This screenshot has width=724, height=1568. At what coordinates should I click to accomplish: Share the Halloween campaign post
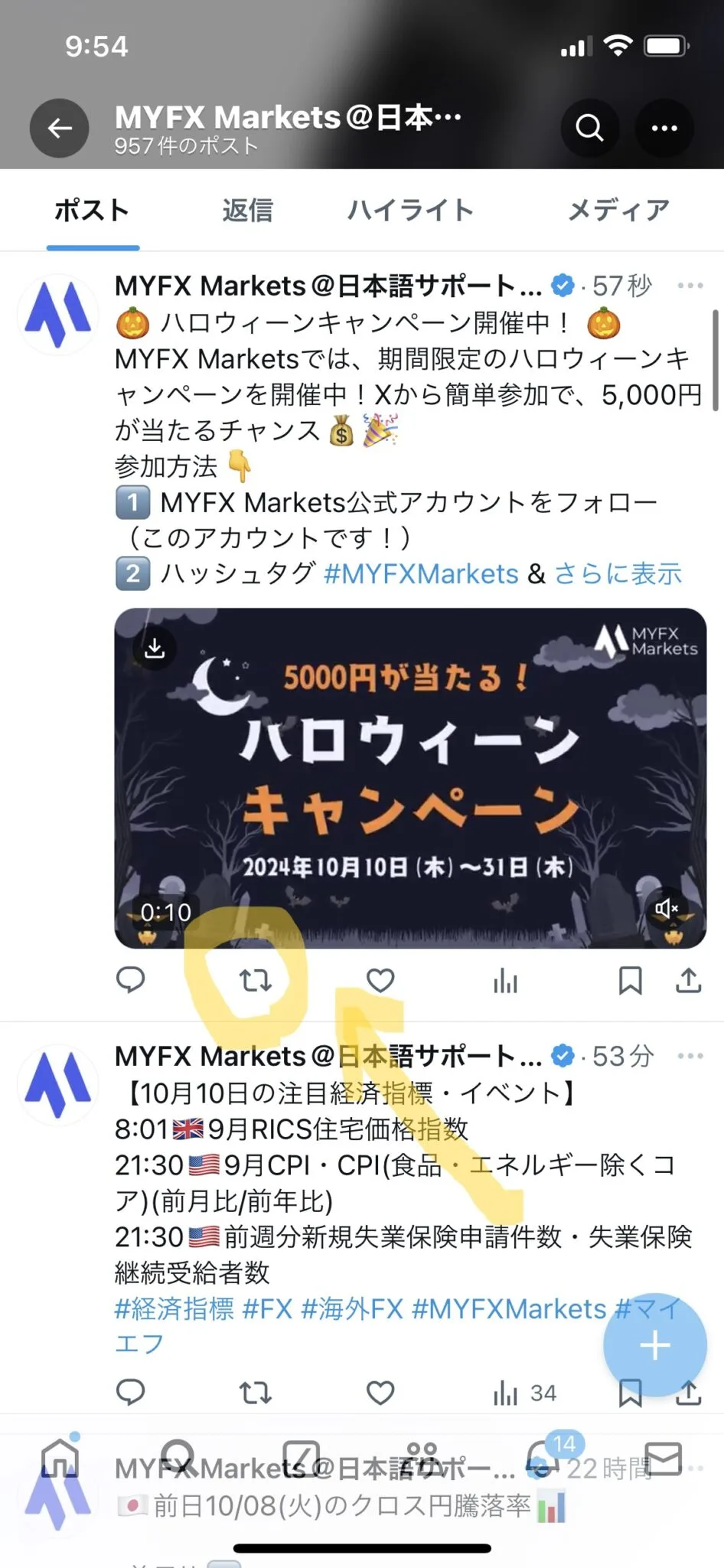tap(688, 980)
